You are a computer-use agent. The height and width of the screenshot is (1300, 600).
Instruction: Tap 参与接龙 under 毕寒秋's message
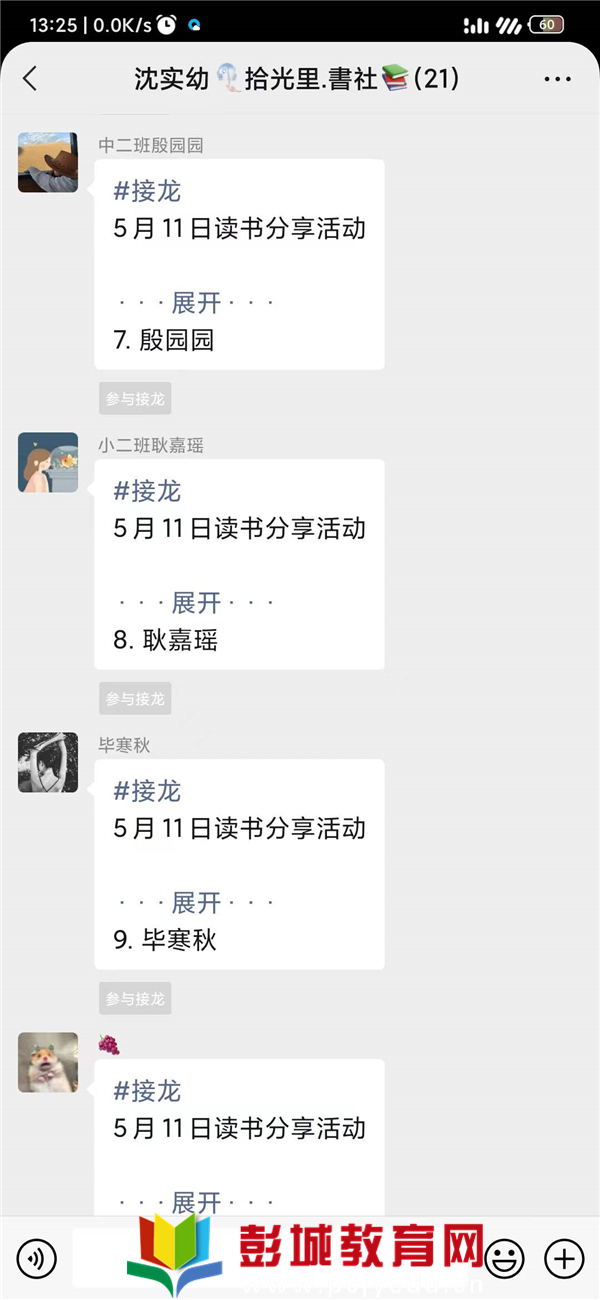coord(135,998)
